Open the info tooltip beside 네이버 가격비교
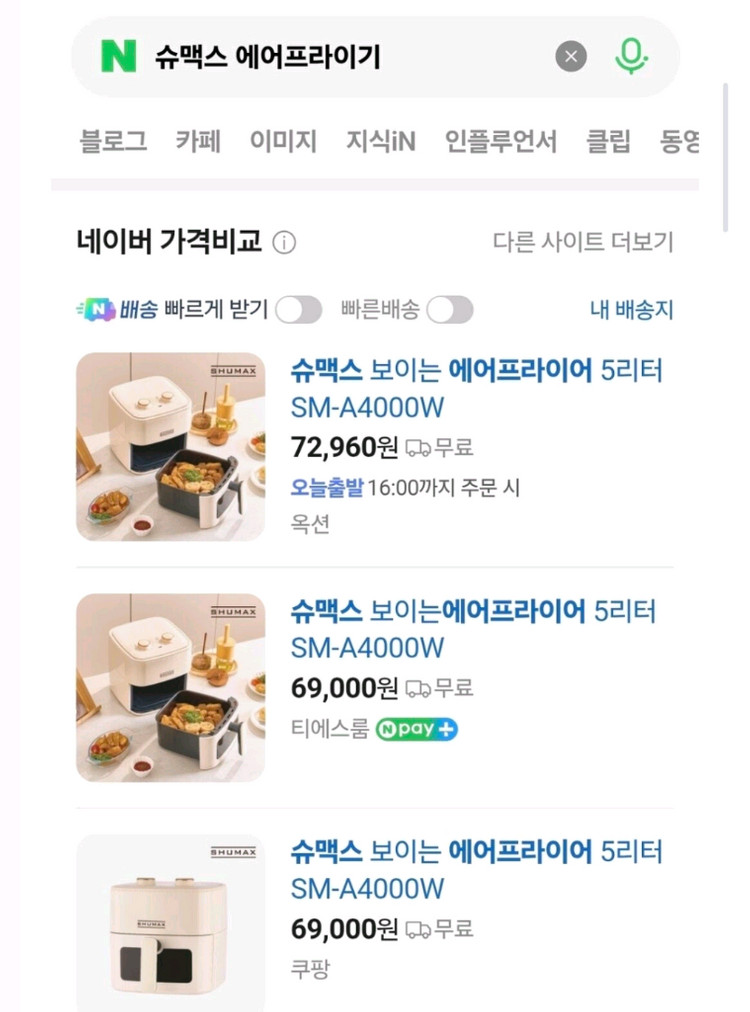The image size is (750, 1012). 285,242
